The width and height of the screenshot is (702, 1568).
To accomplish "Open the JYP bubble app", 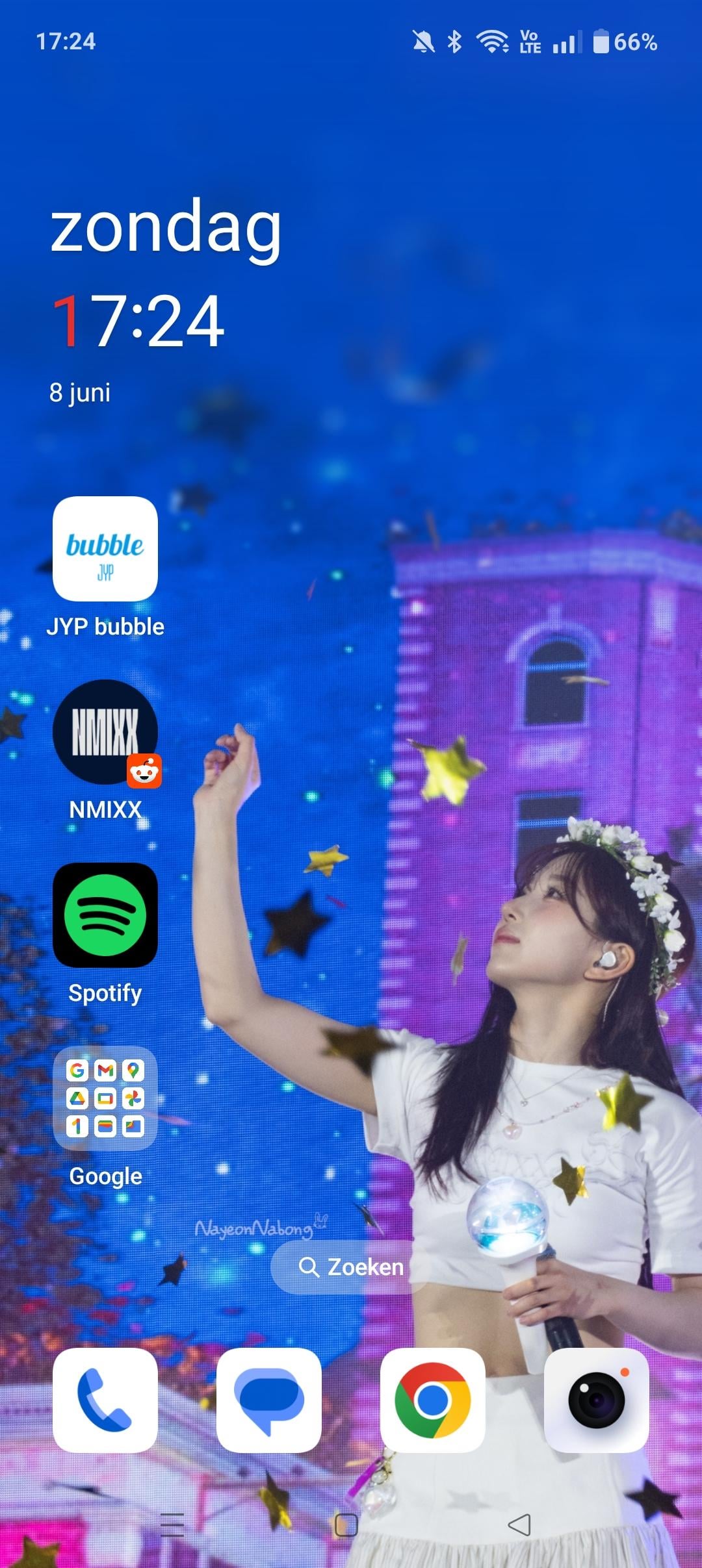I will pyautogui.click(x=105, y=549).
